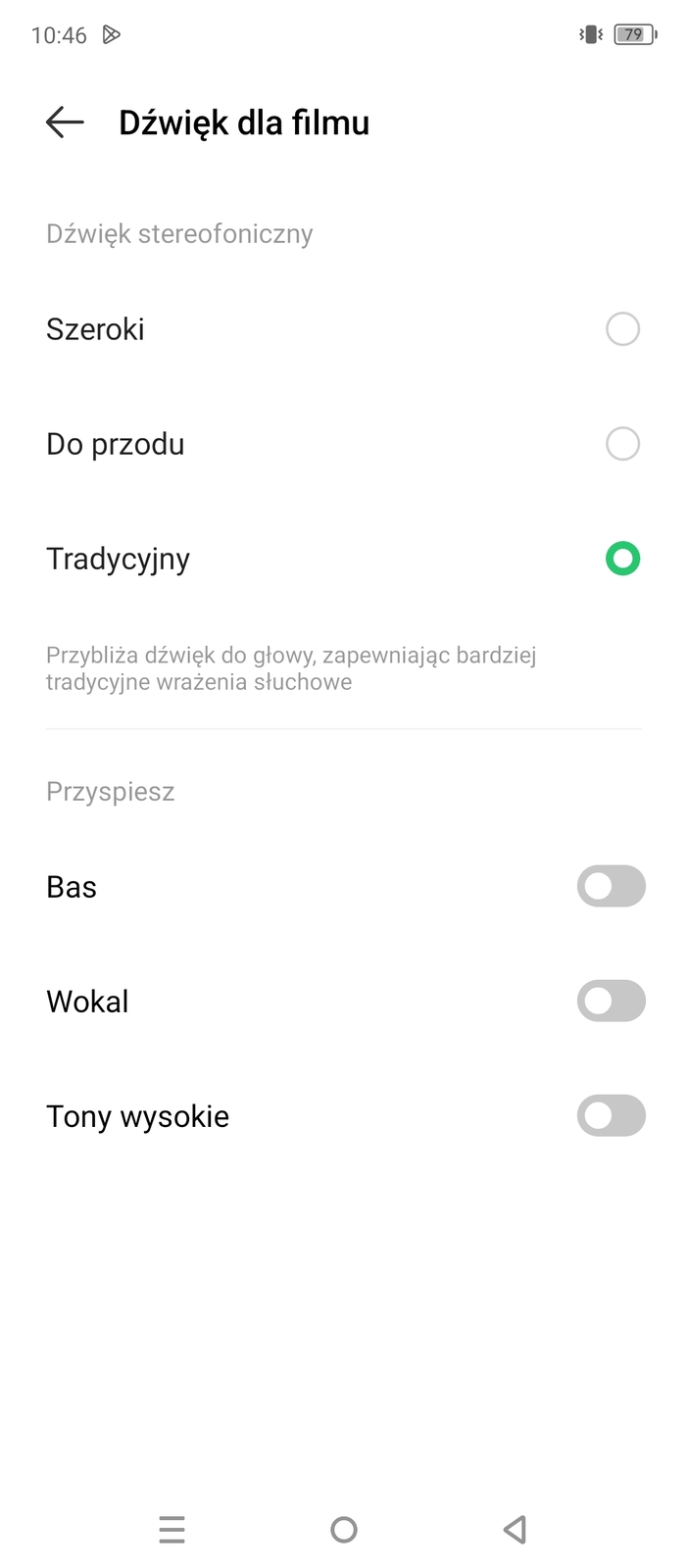The height and width of the screenshot is (1568, 688).
Task: Choose the Do przodu sound mode
Action: pyautogui.click(x=622, y=444)
